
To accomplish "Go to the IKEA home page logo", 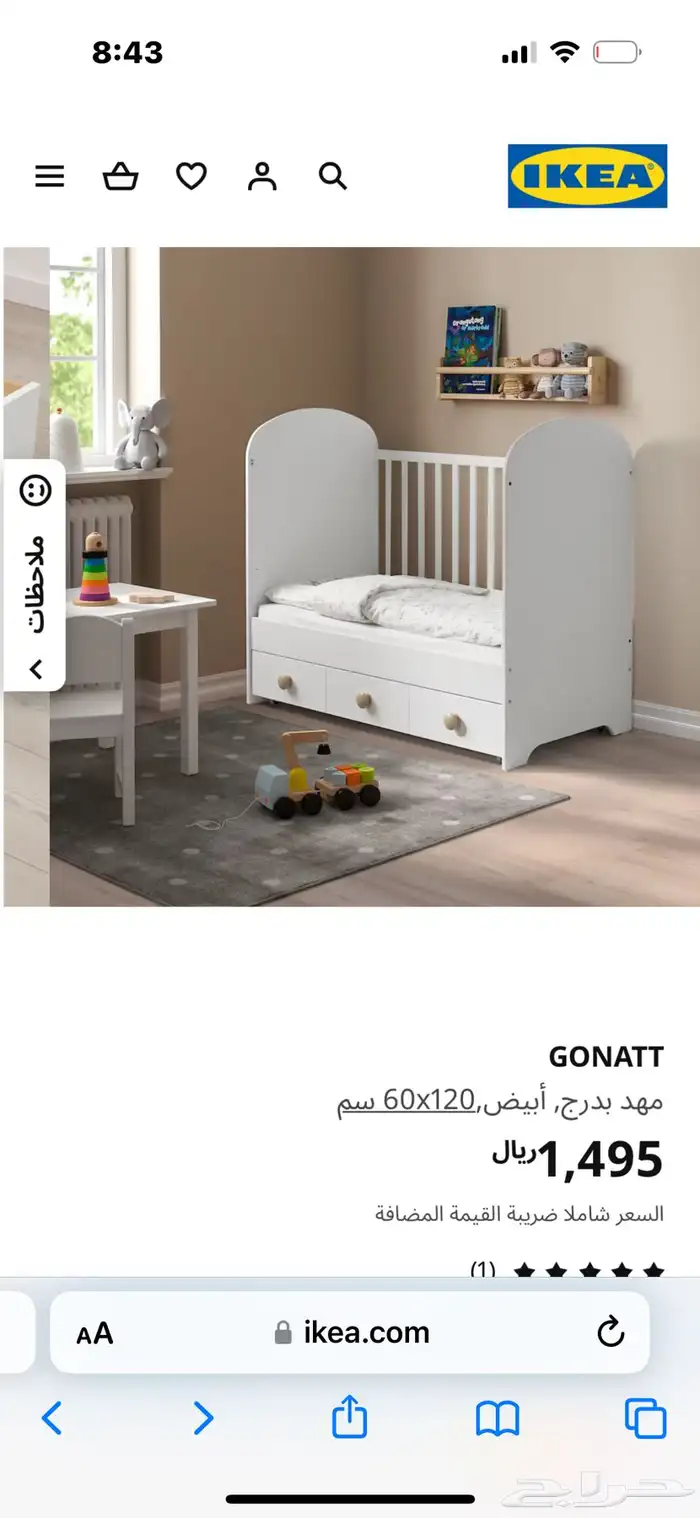I will click(x=587, y=176).
